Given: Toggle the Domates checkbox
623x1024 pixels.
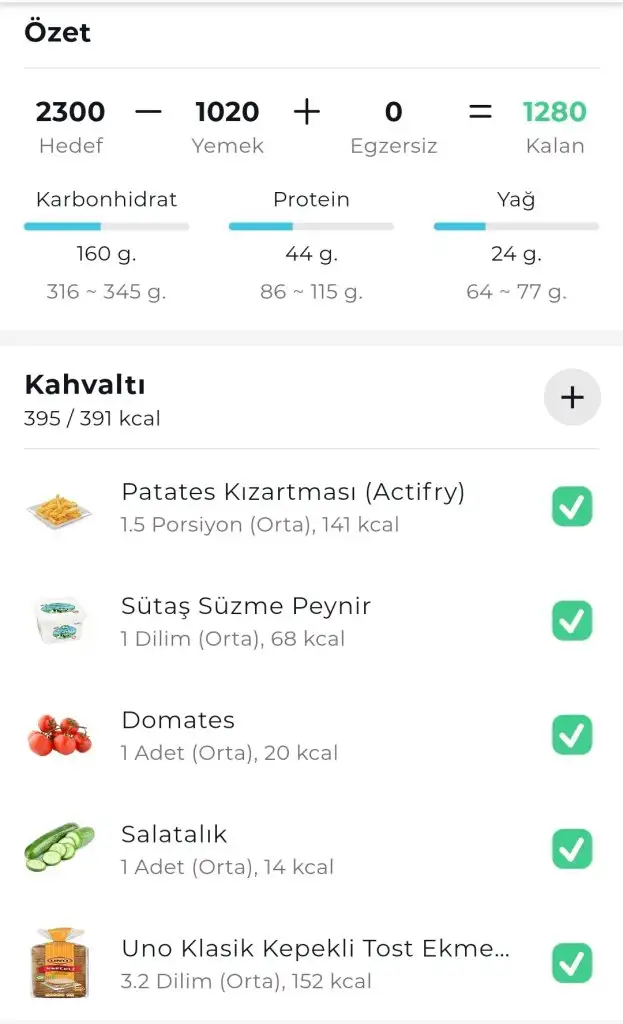Looking at the screenshot, I should coord(572,735).
